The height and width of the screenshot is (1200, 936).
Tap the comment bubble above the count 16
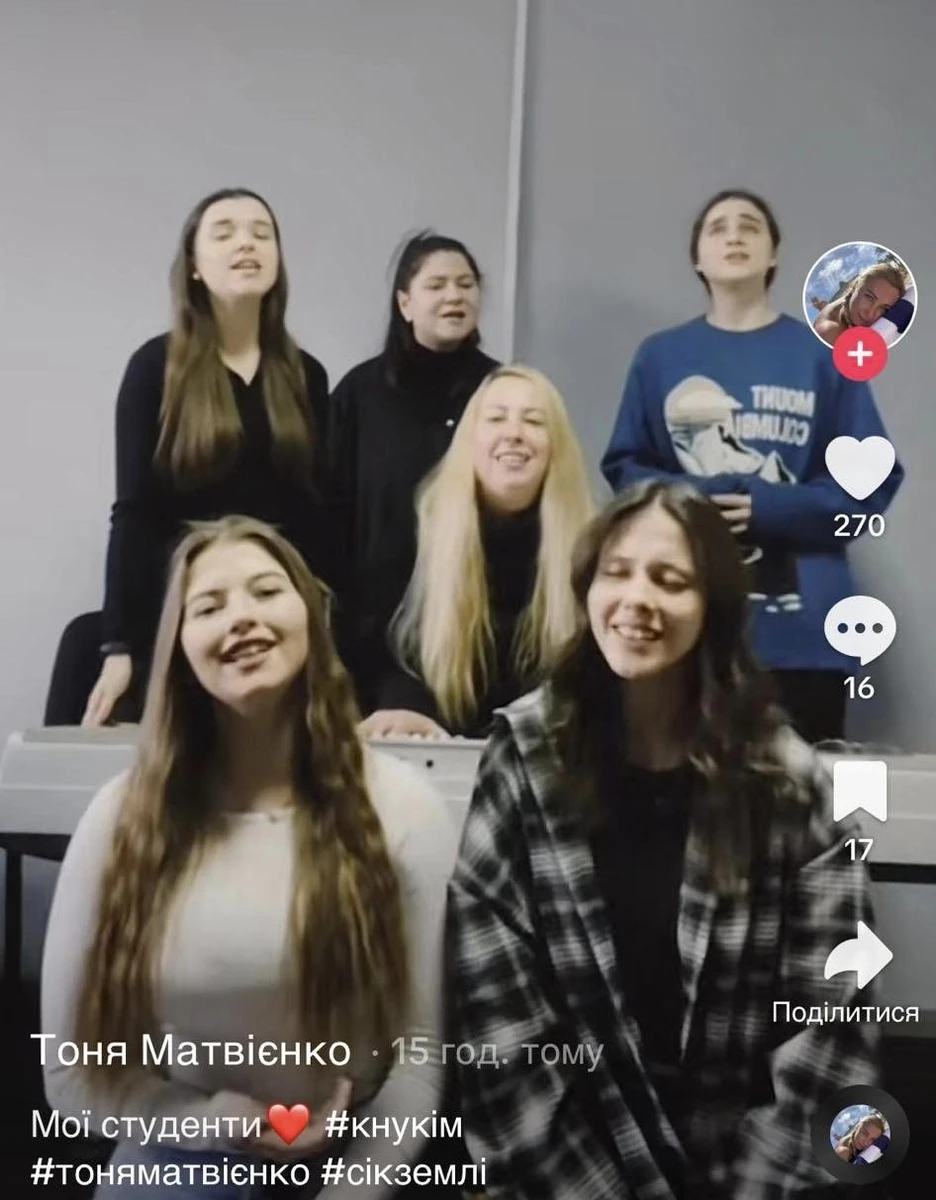click(862, 630)
